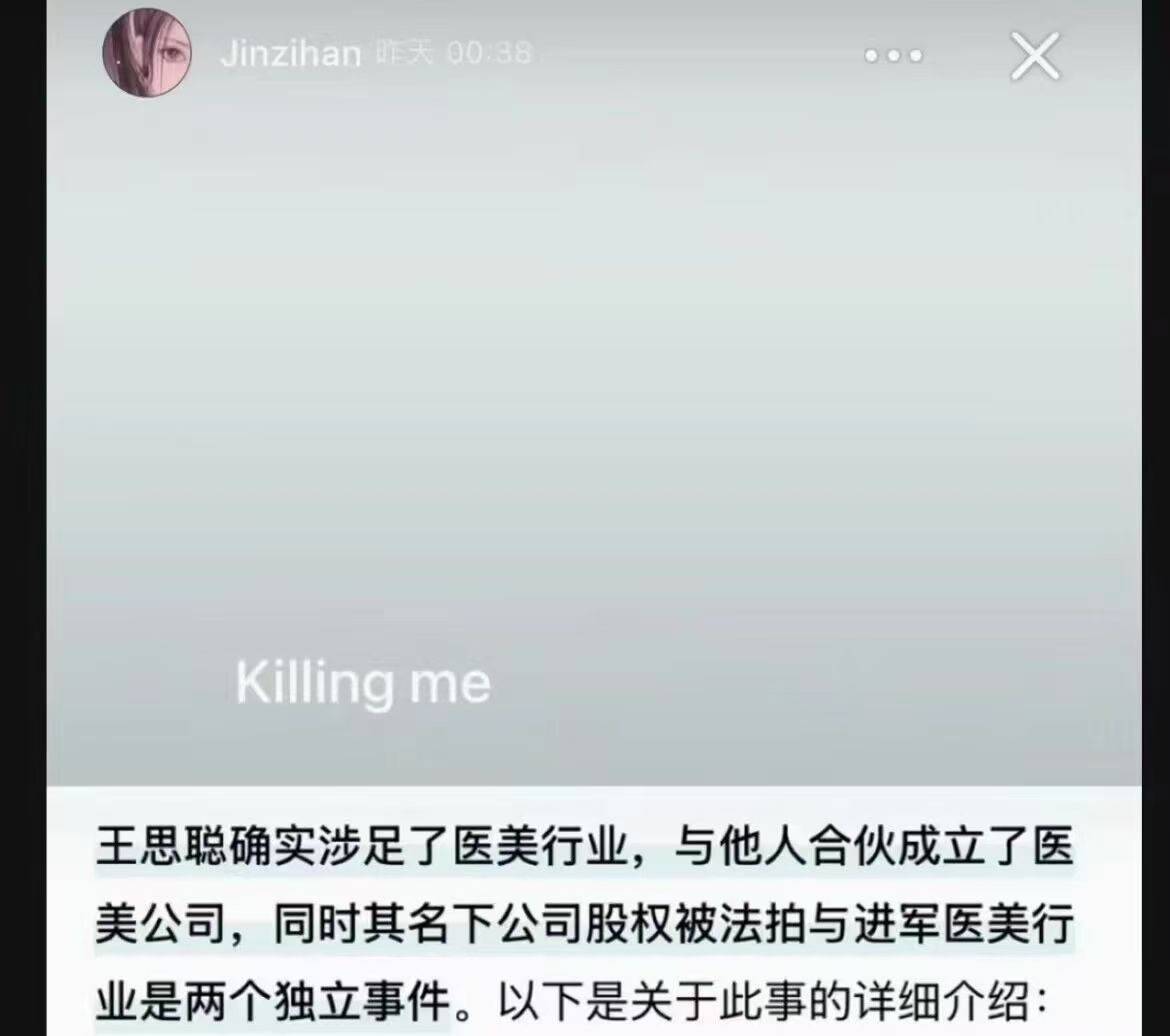Tap the Jinzihan username
The width and height of the screenshot is (1170, 1036).
pos(290,54)
